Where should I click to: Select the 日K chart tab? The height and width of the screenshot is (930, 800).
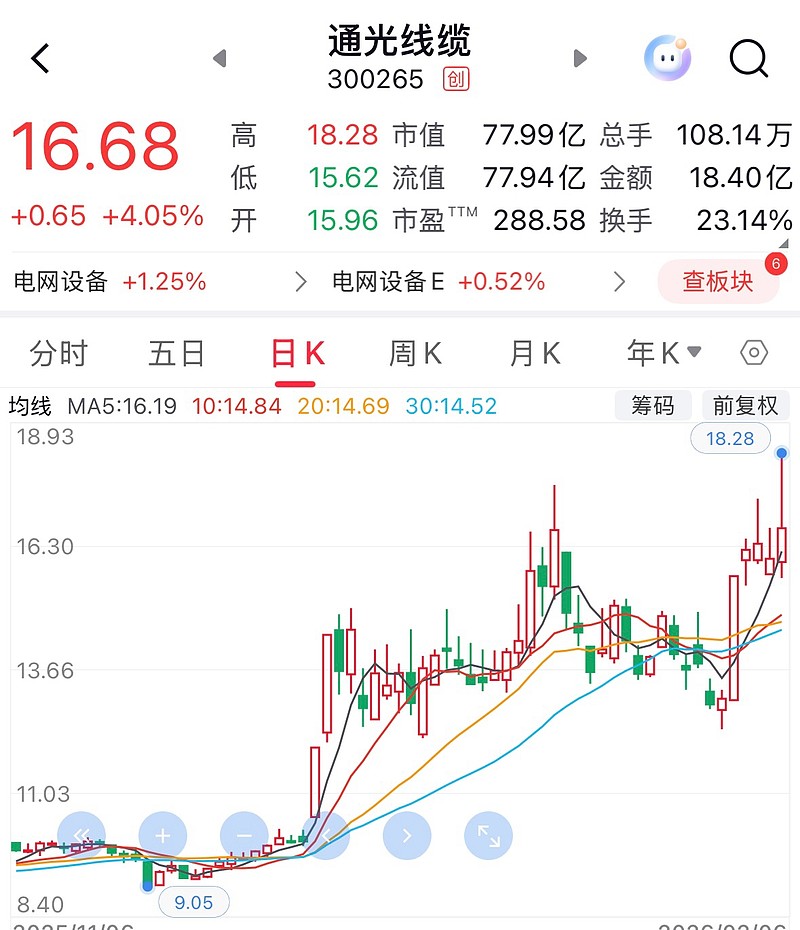[x=297, y=353]
